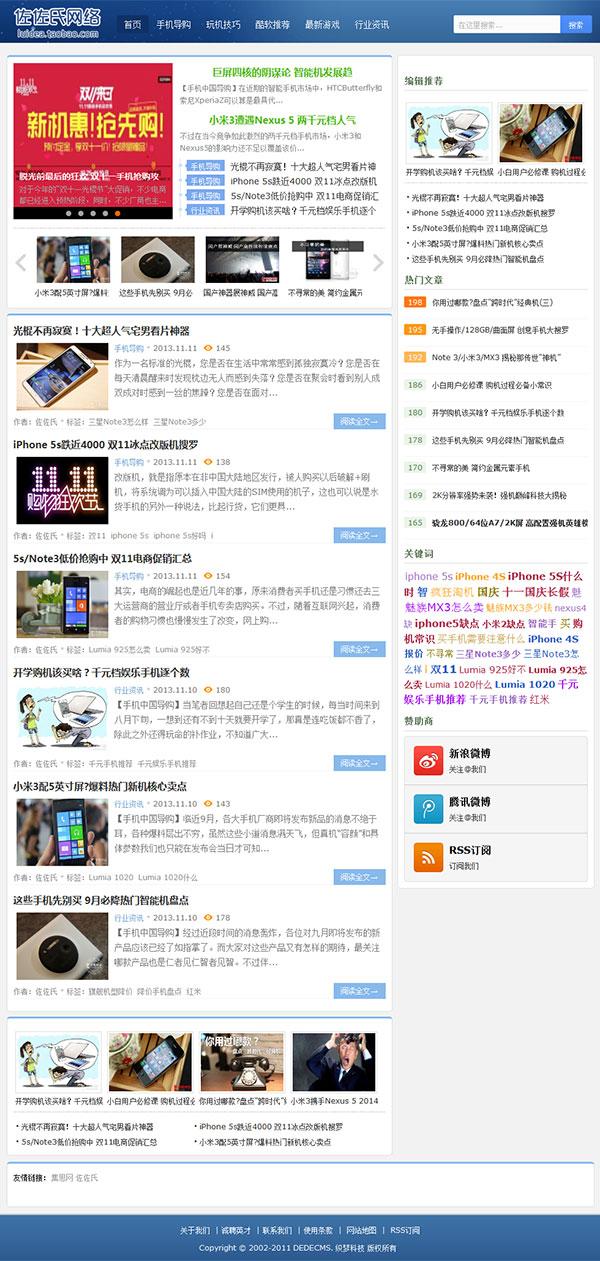
Task: Open 关于我们 in the footer
Action: [x=195, y=1230]
